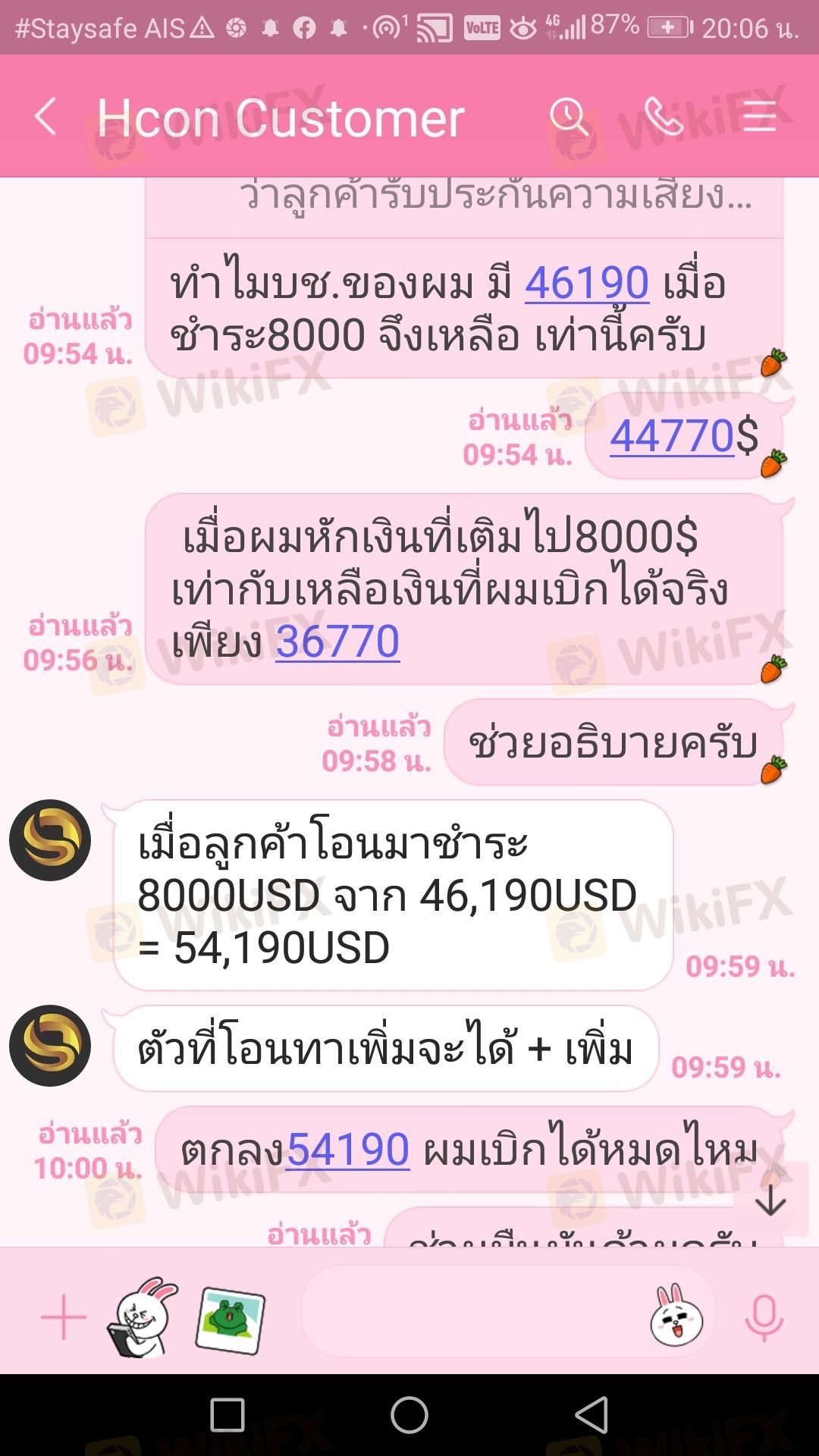Select the linked number 36770

(337, 642)
